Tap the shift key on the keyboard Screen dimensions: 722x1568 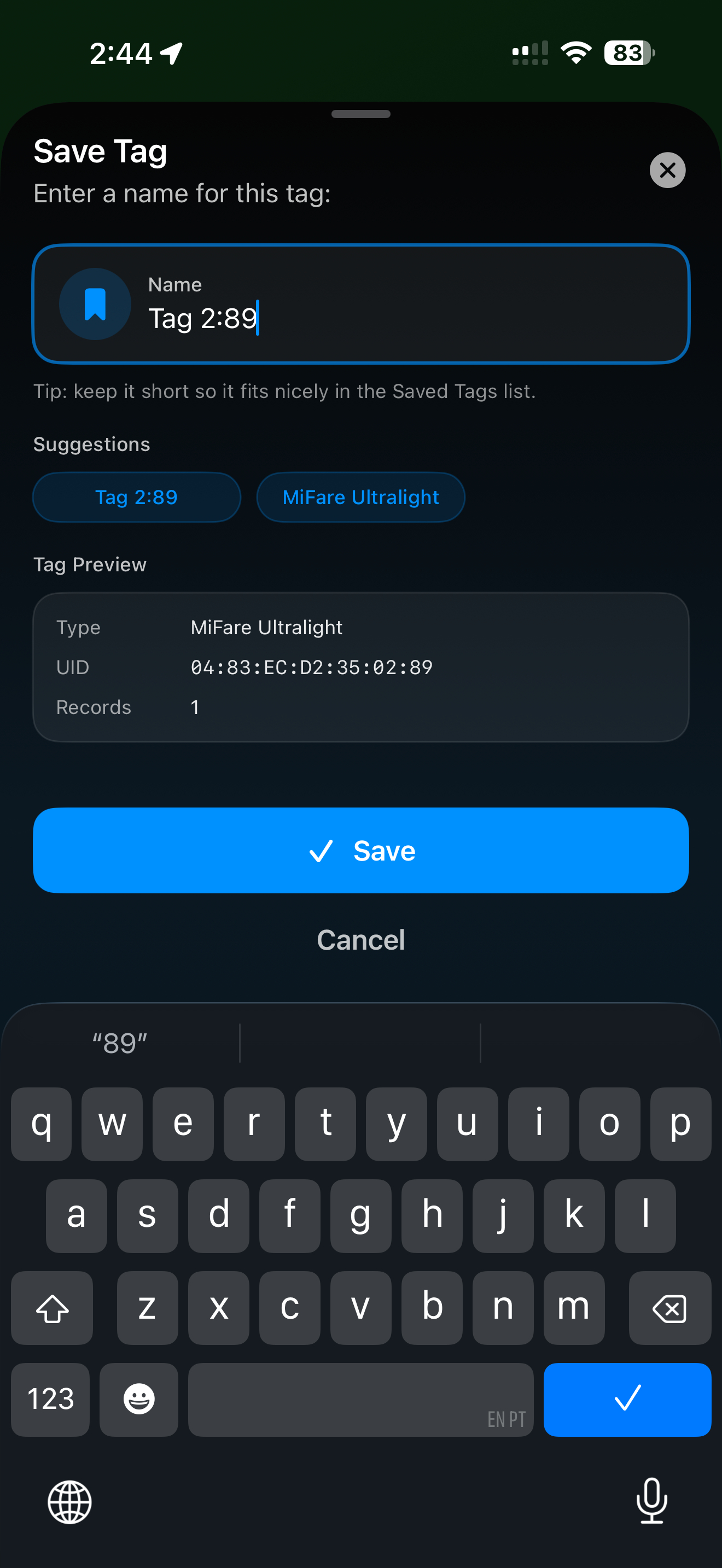point(52,1308)
